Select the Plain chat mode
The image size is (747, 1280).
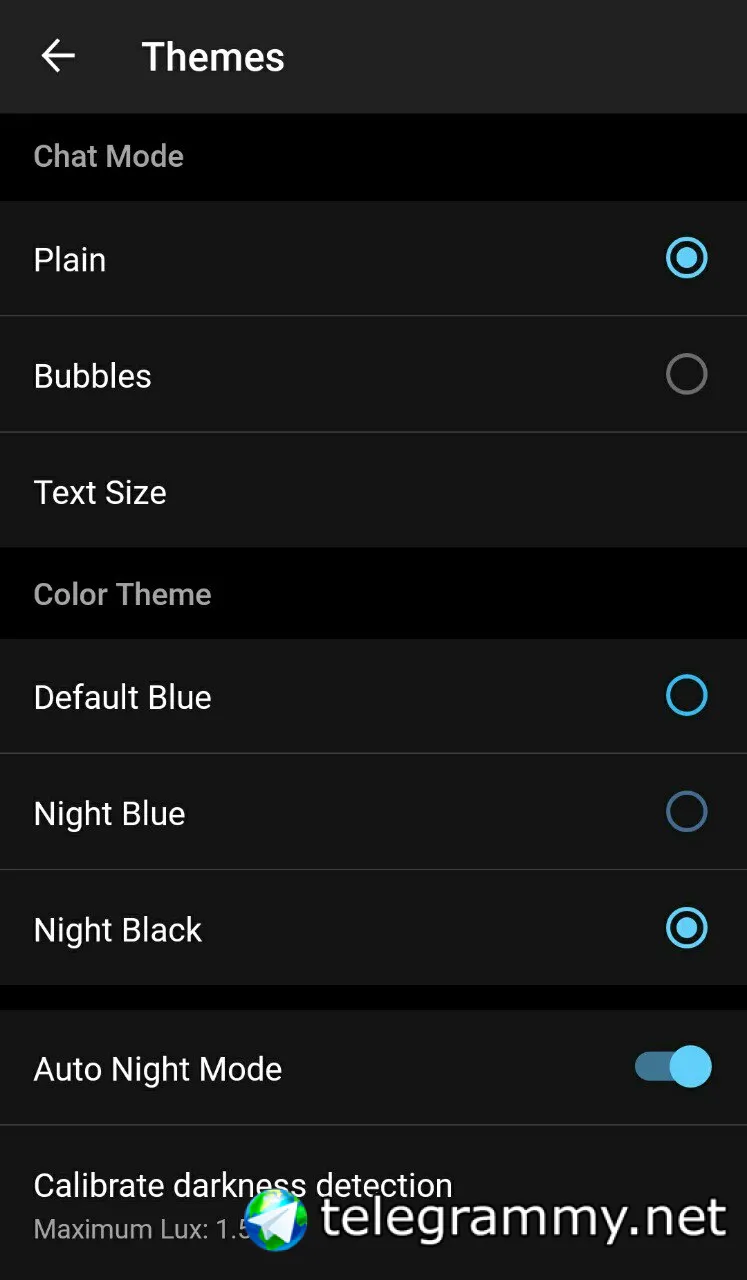pyautogui.click(x=686, y=259)
